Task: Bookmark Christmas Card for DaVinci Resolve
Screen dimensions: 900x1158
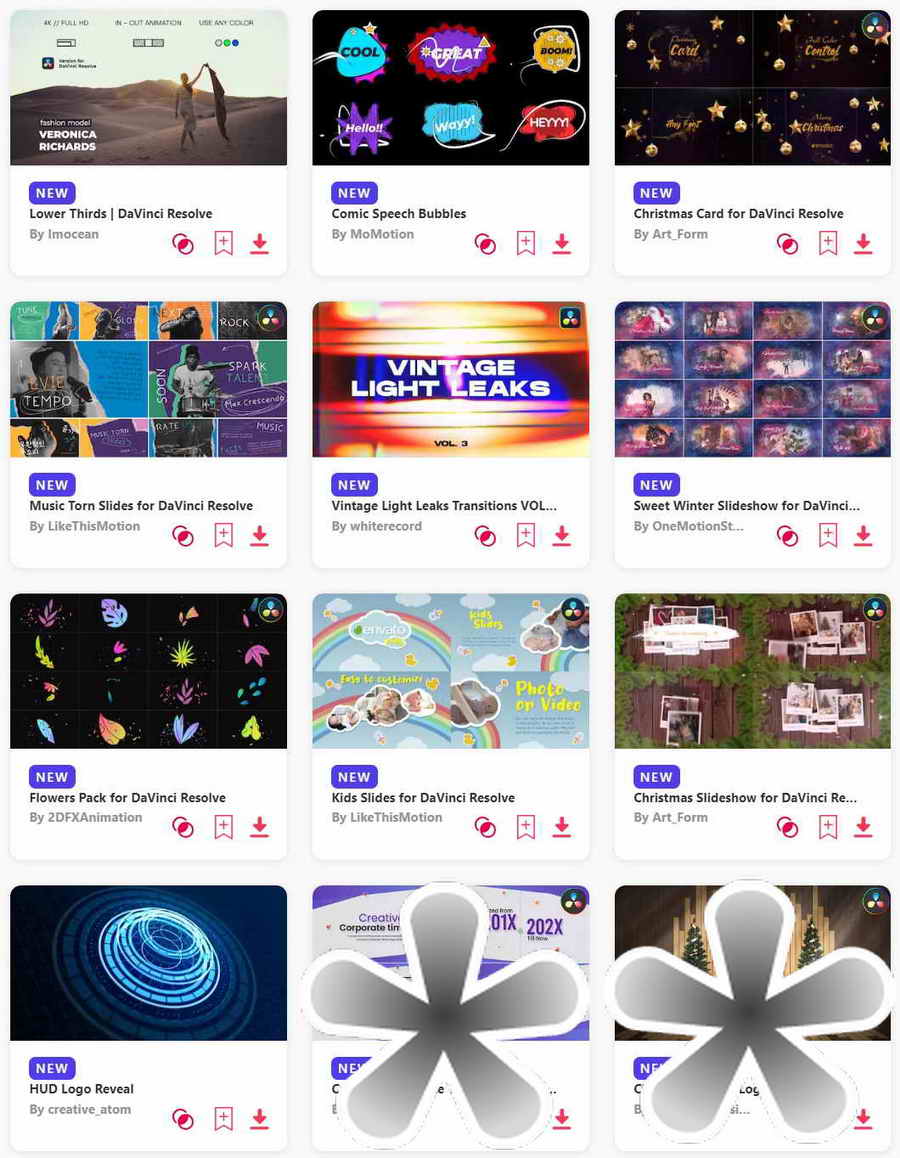Action: point(827,243)
